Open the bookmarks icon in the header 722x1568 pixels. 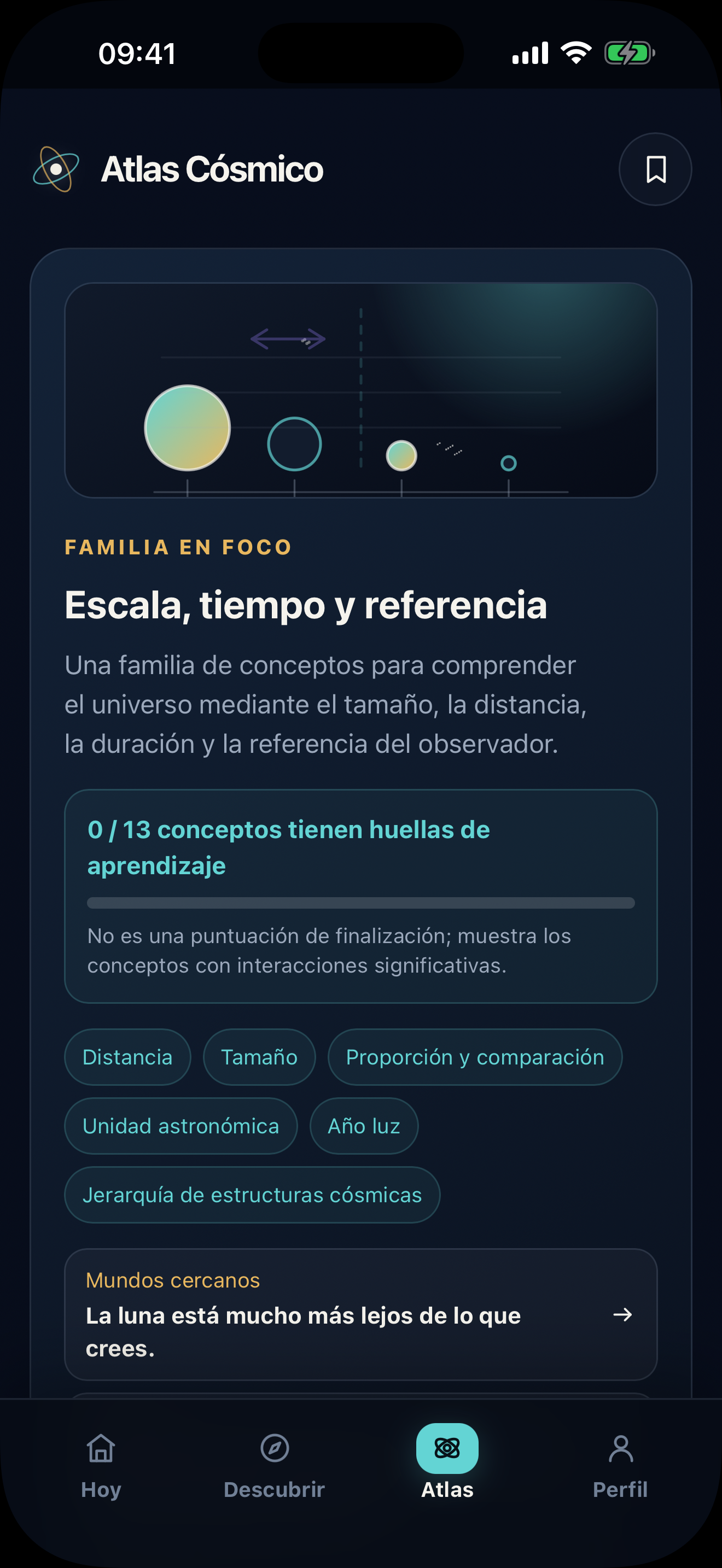click(655, 169)
